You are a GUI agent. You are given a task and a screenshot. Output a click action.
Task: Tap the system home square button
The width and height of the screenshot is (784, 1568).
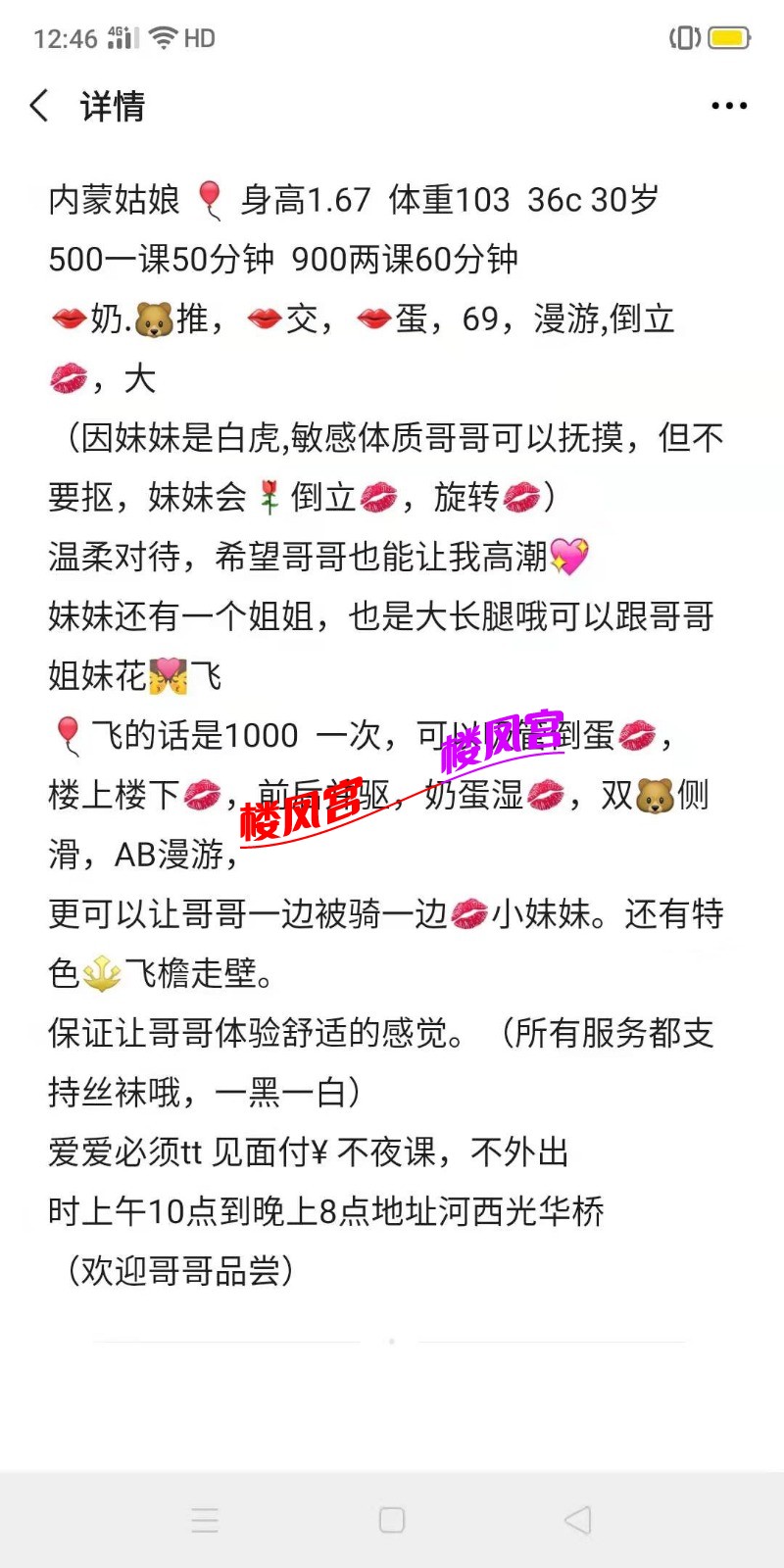click(x=392, y=1520)
